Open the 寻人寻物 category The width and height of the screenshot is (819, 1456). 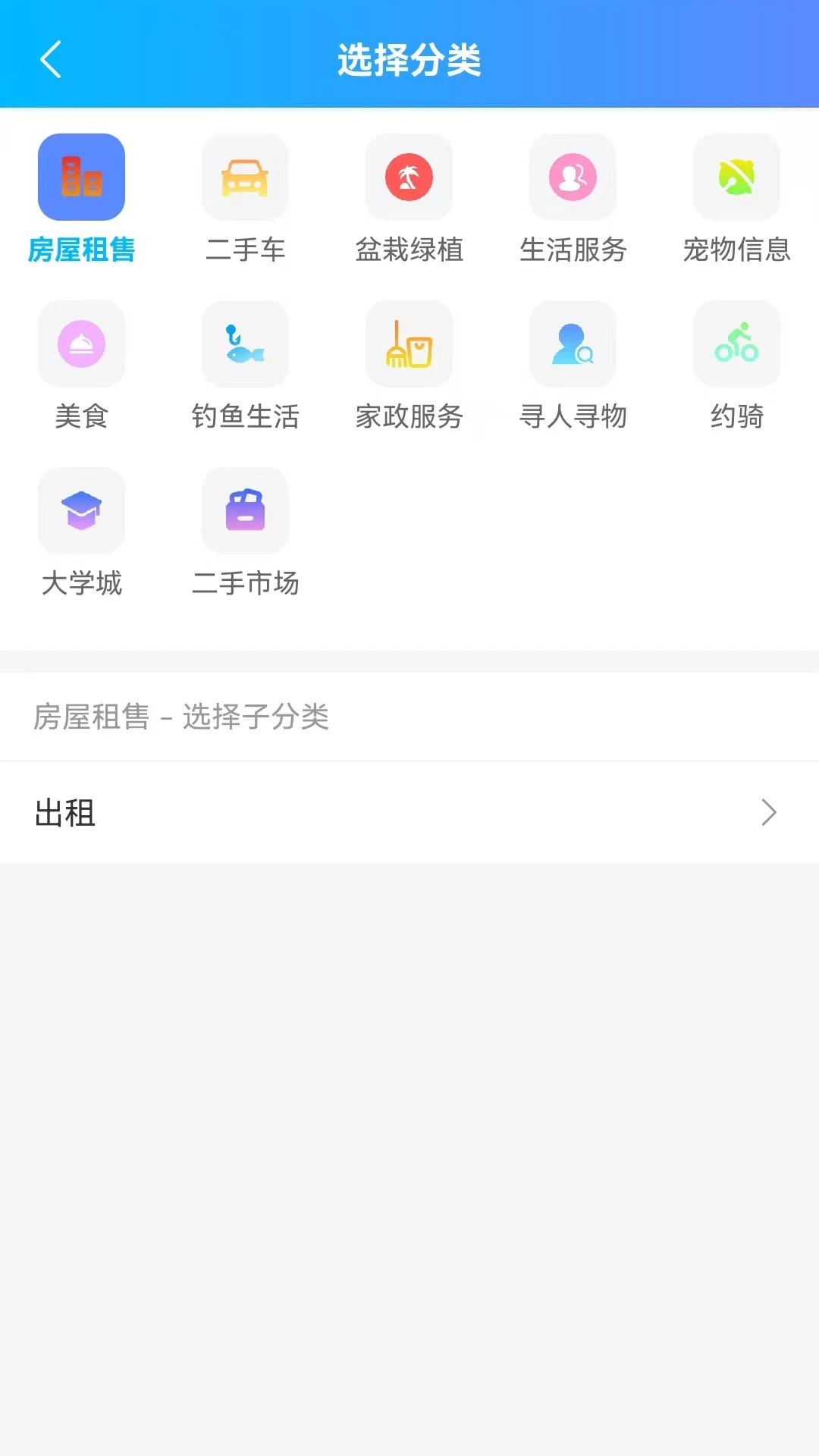pyautogui.click(x=573, y=366)
